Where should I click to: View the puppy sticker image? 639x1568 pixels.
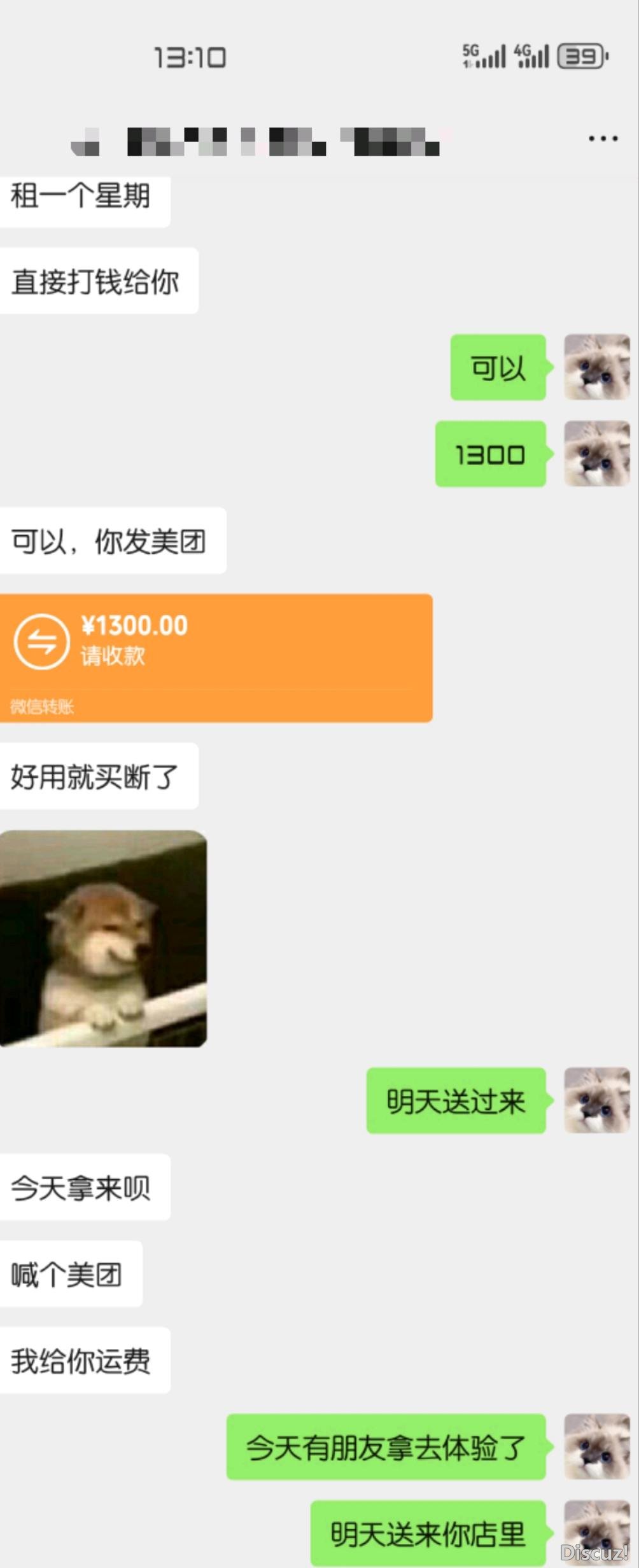103,938
